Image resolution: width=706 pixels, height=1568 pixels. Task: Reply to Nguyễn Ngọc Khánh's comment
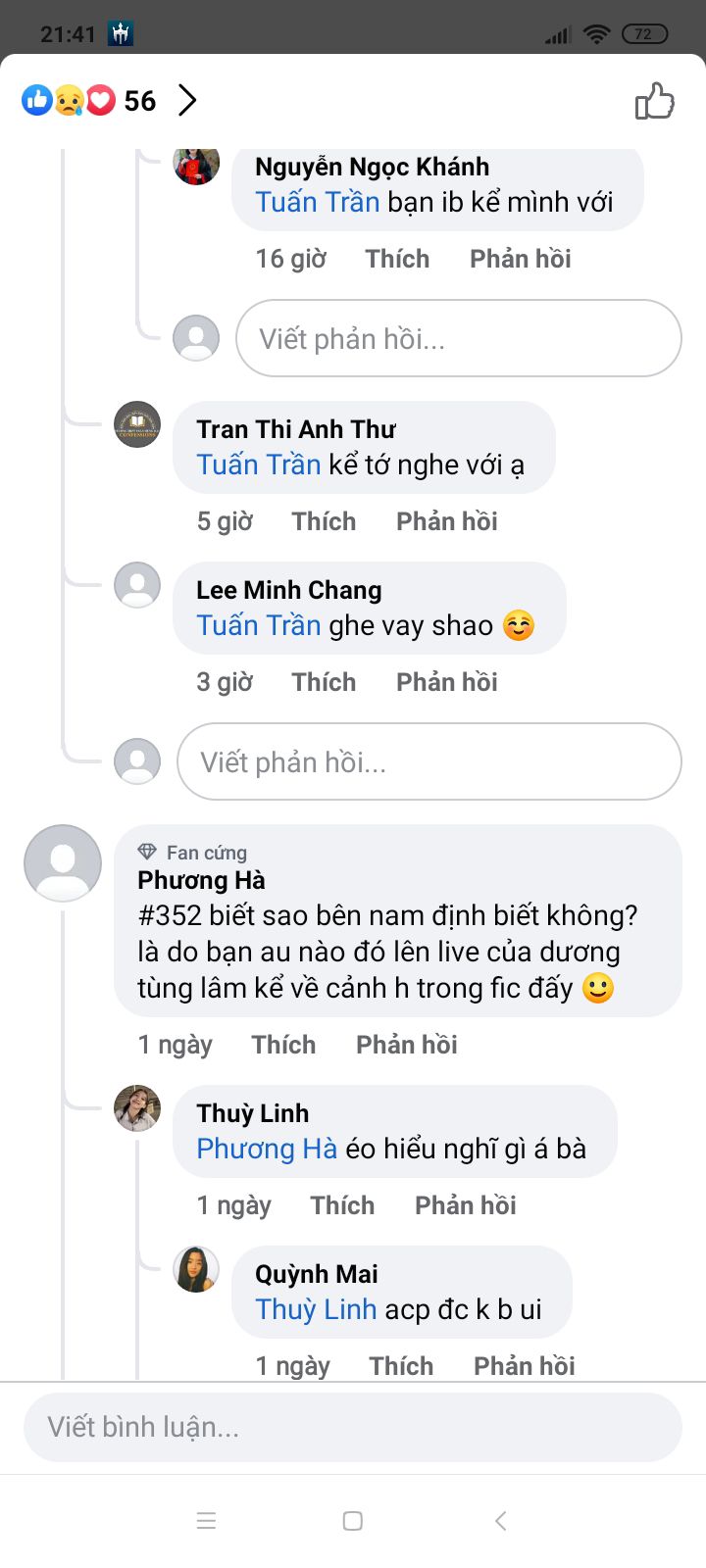[x=520, y=259]
